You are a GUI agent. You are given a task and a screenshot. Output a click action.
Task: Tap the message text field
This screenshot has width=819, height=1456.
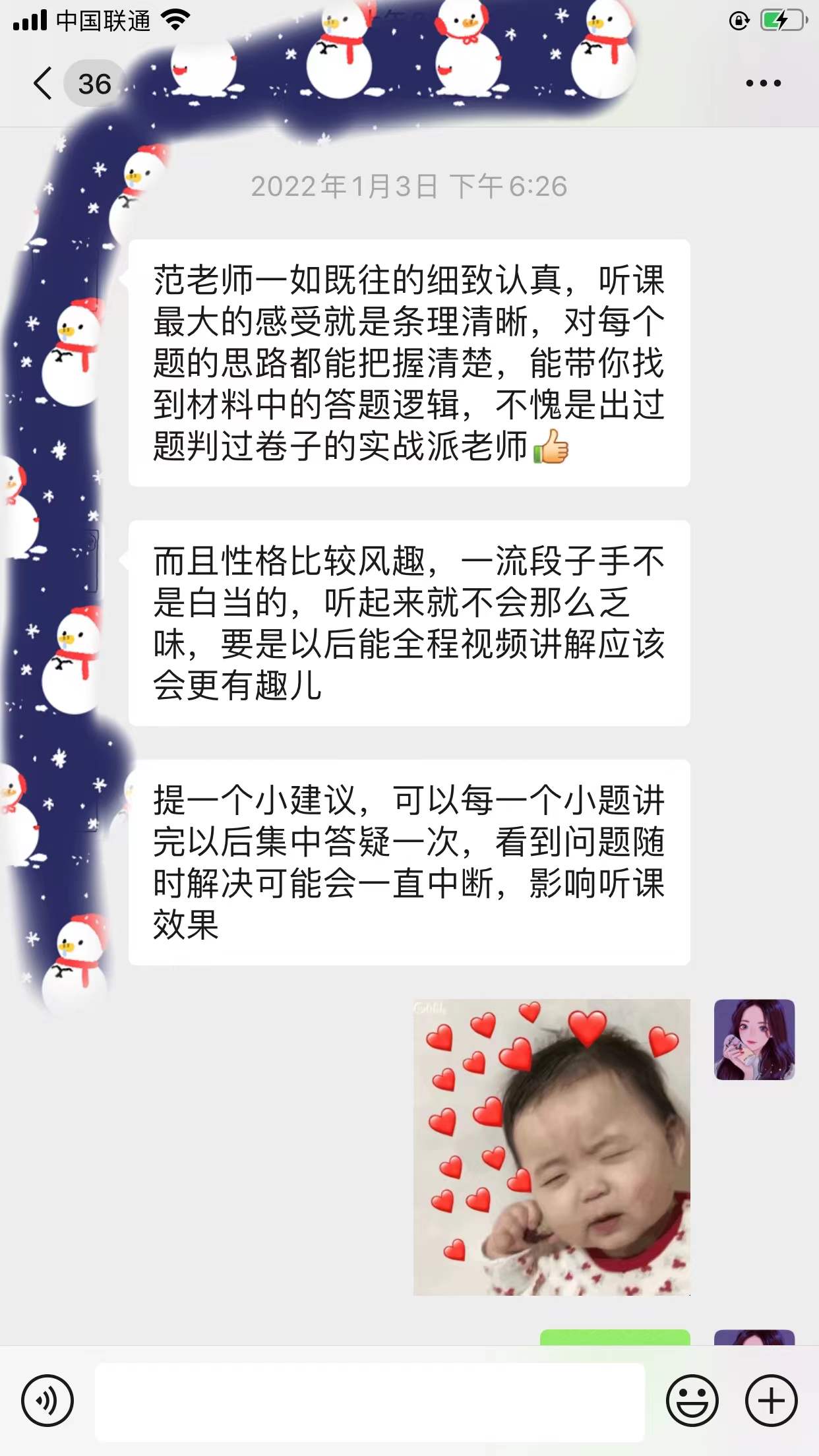pyautogui.click(x=369, y=1401)
